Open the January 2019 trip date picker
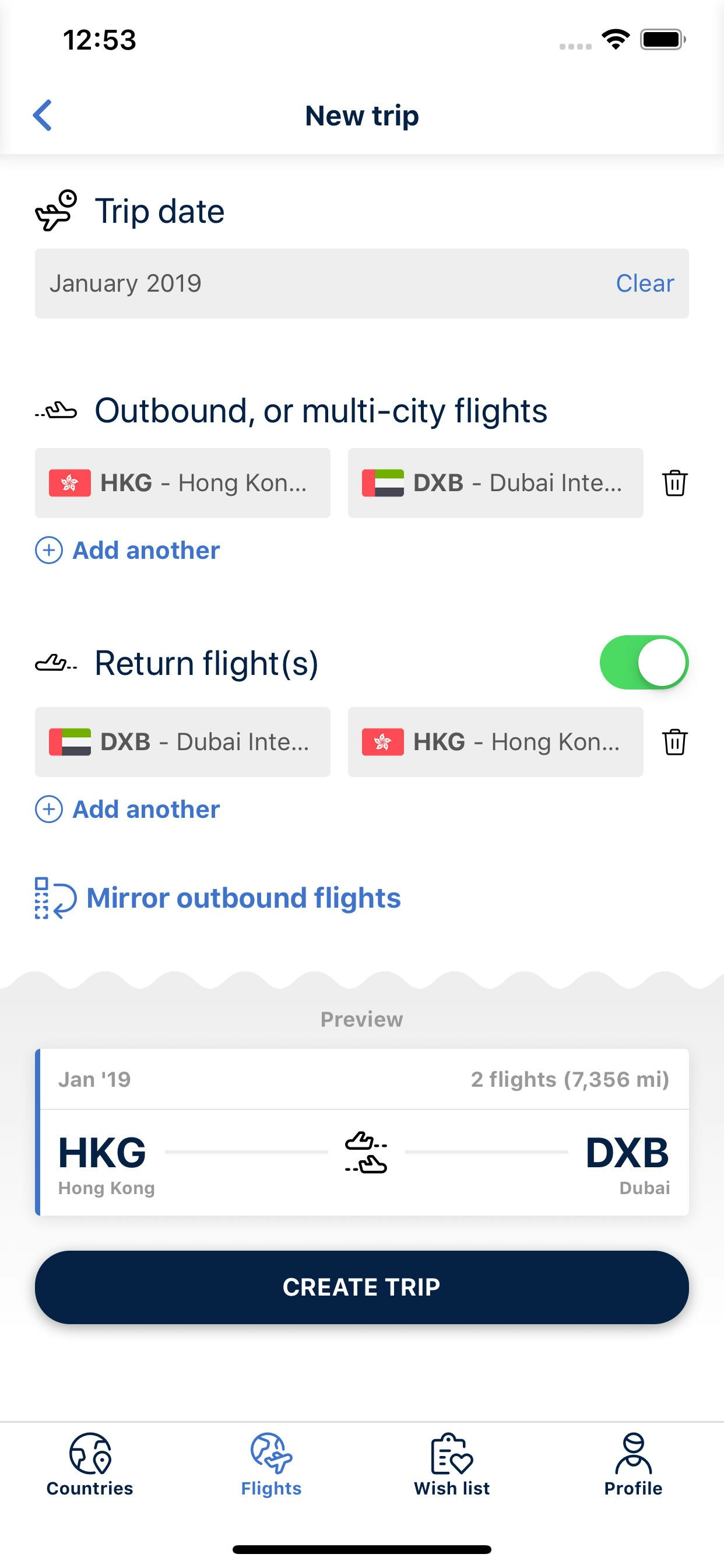724x1568 pixels. (304, 283)
